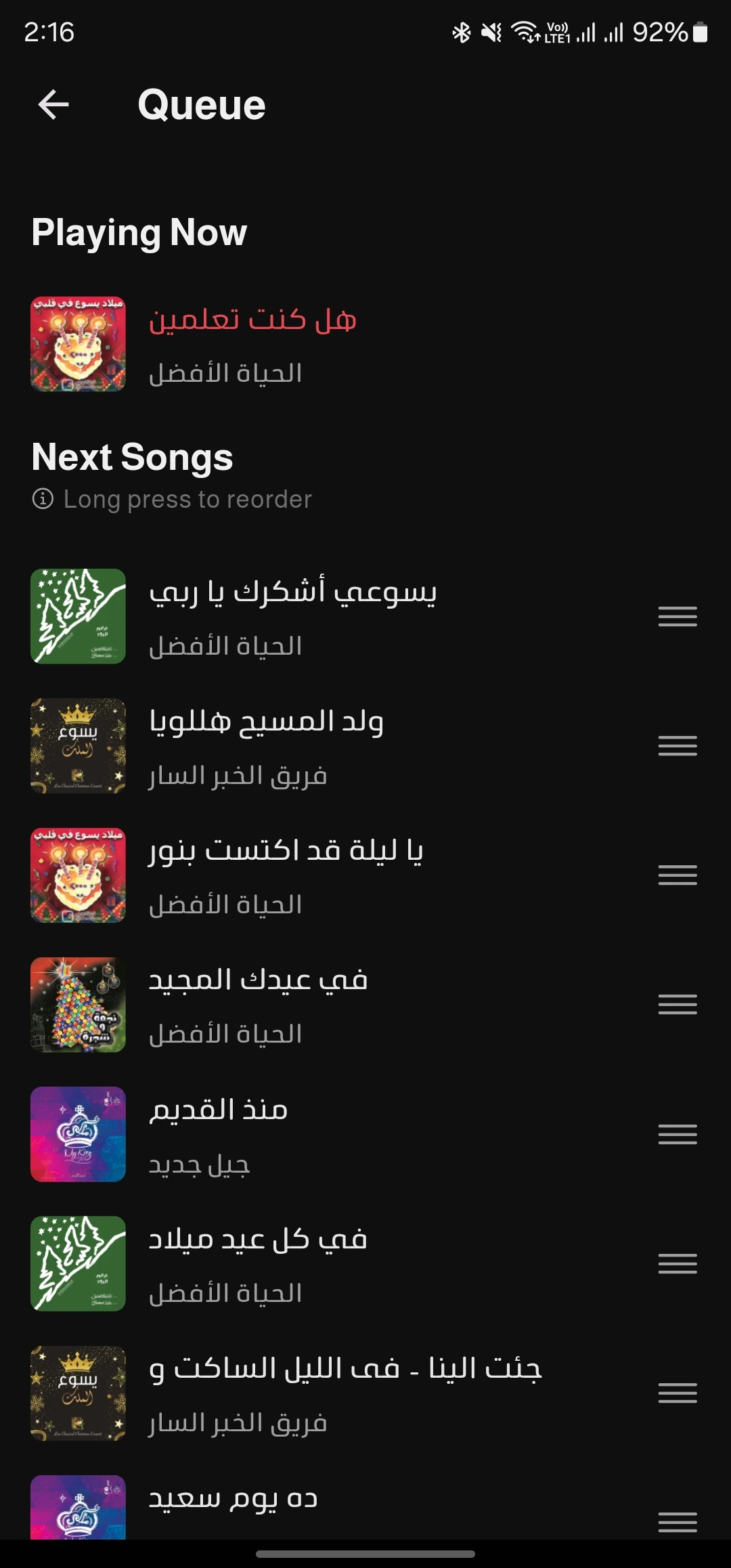Tap the battery indicator in status bar

699,32
